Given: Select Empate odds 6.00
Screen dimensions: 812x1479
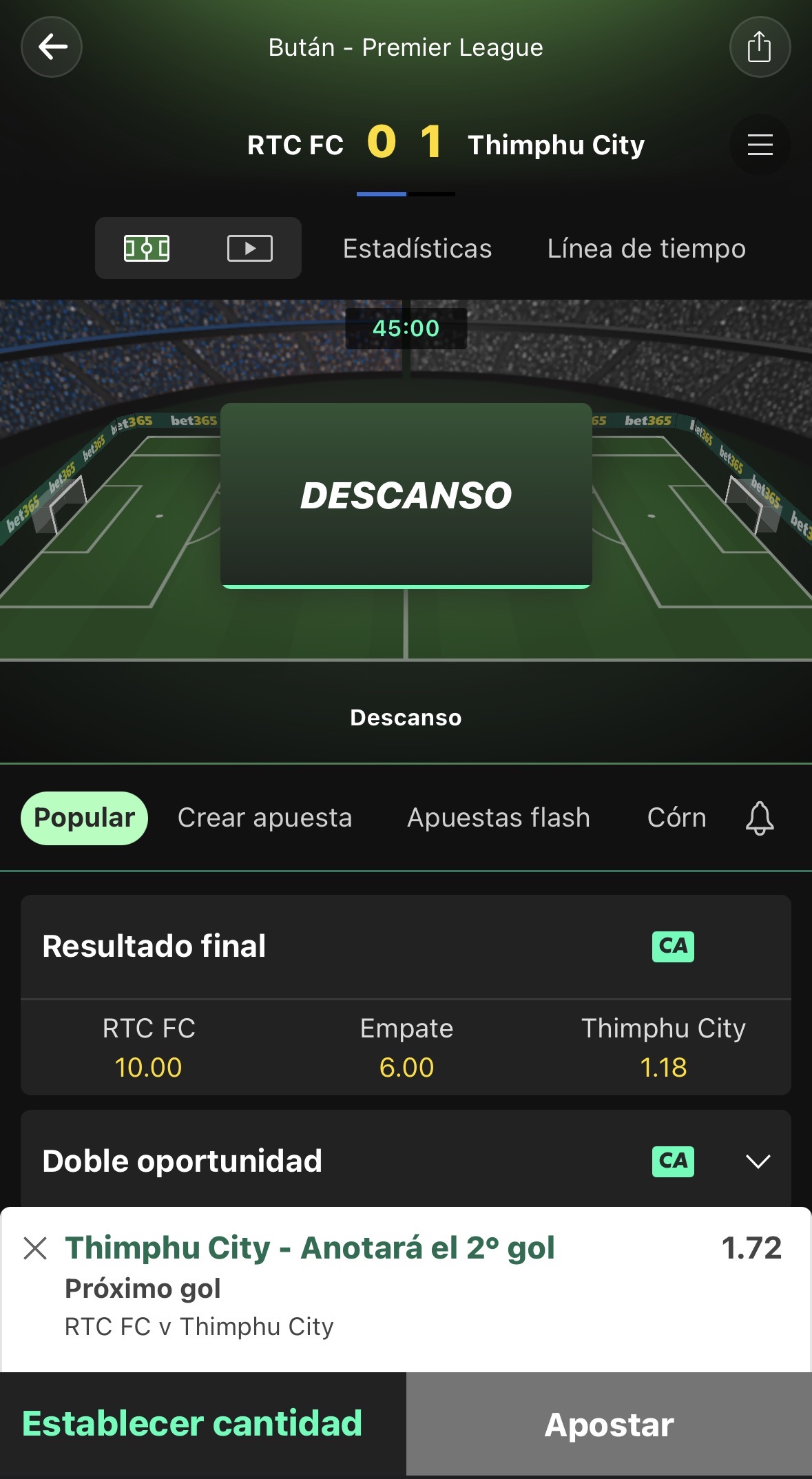Looking at the screenshot, I should 406,1047.
